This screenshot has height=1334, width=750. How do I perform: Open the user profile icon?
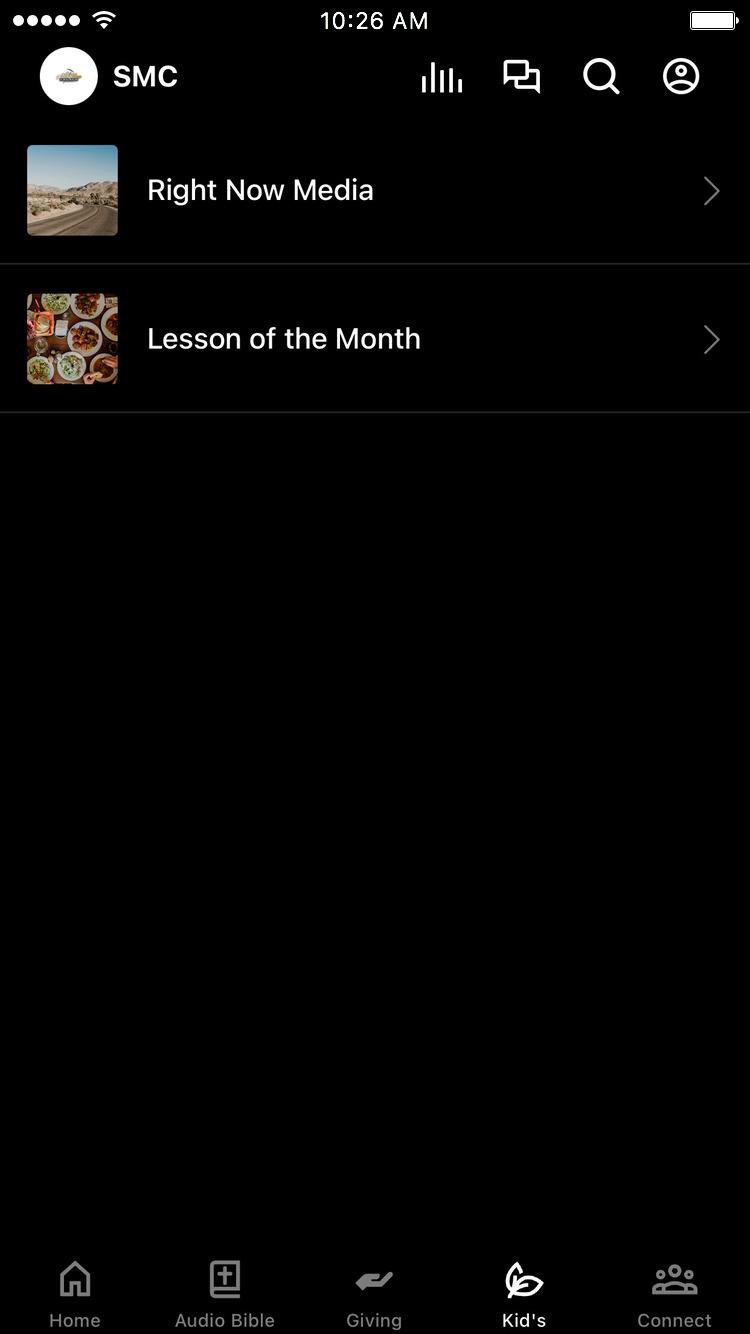(x=681, y=77)
